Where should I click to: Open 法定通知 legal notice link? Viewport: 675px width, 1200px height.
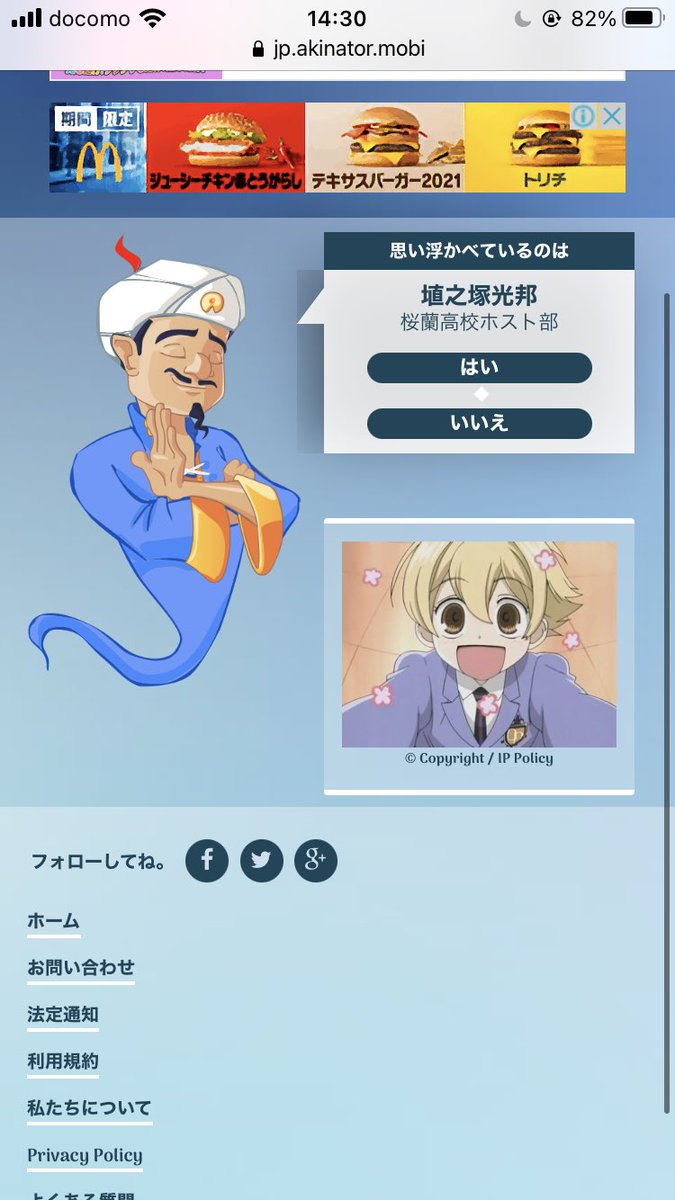point(63,1015)
